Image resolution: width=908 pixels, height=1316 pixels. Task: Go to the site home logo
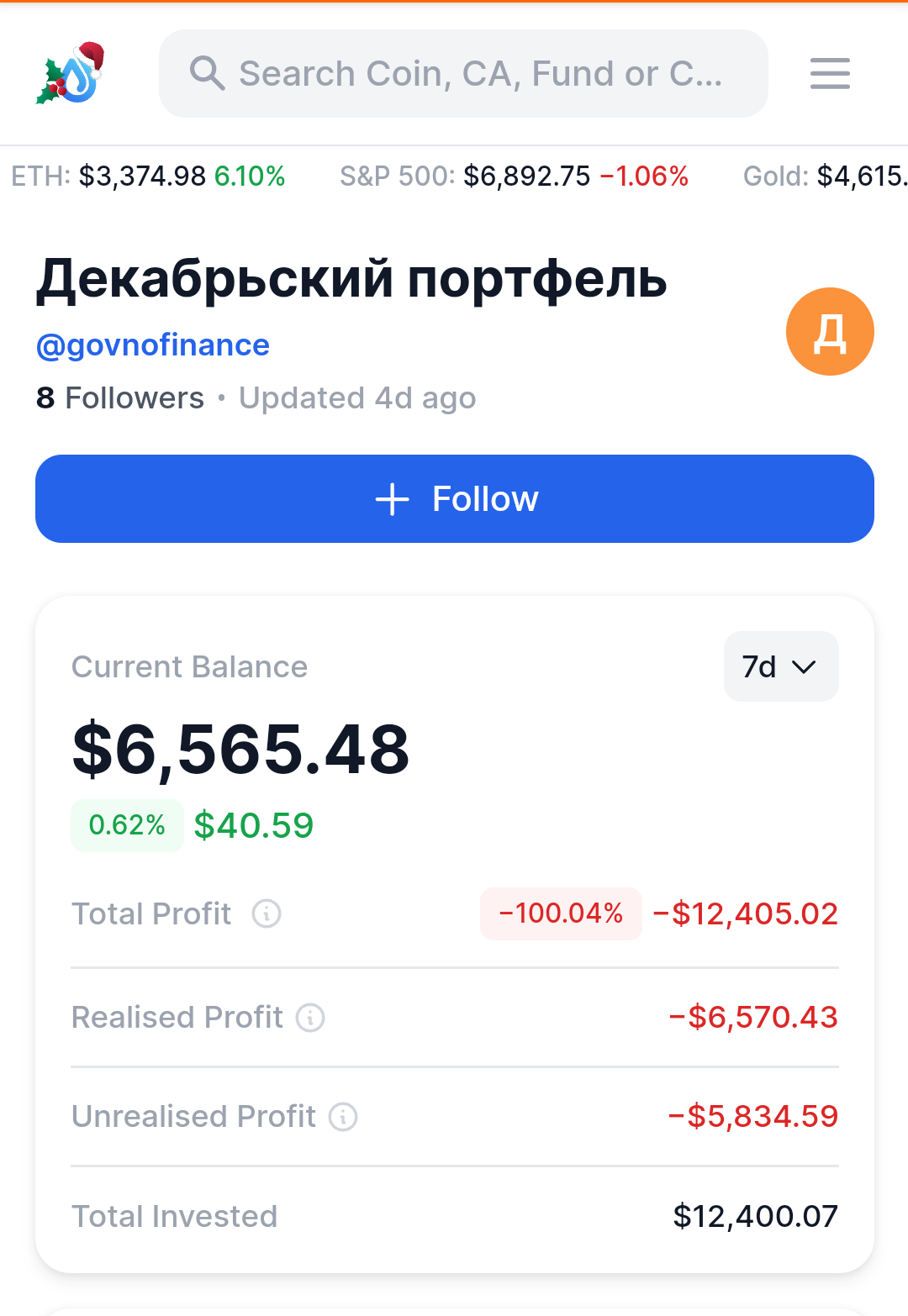pos(71,74)
